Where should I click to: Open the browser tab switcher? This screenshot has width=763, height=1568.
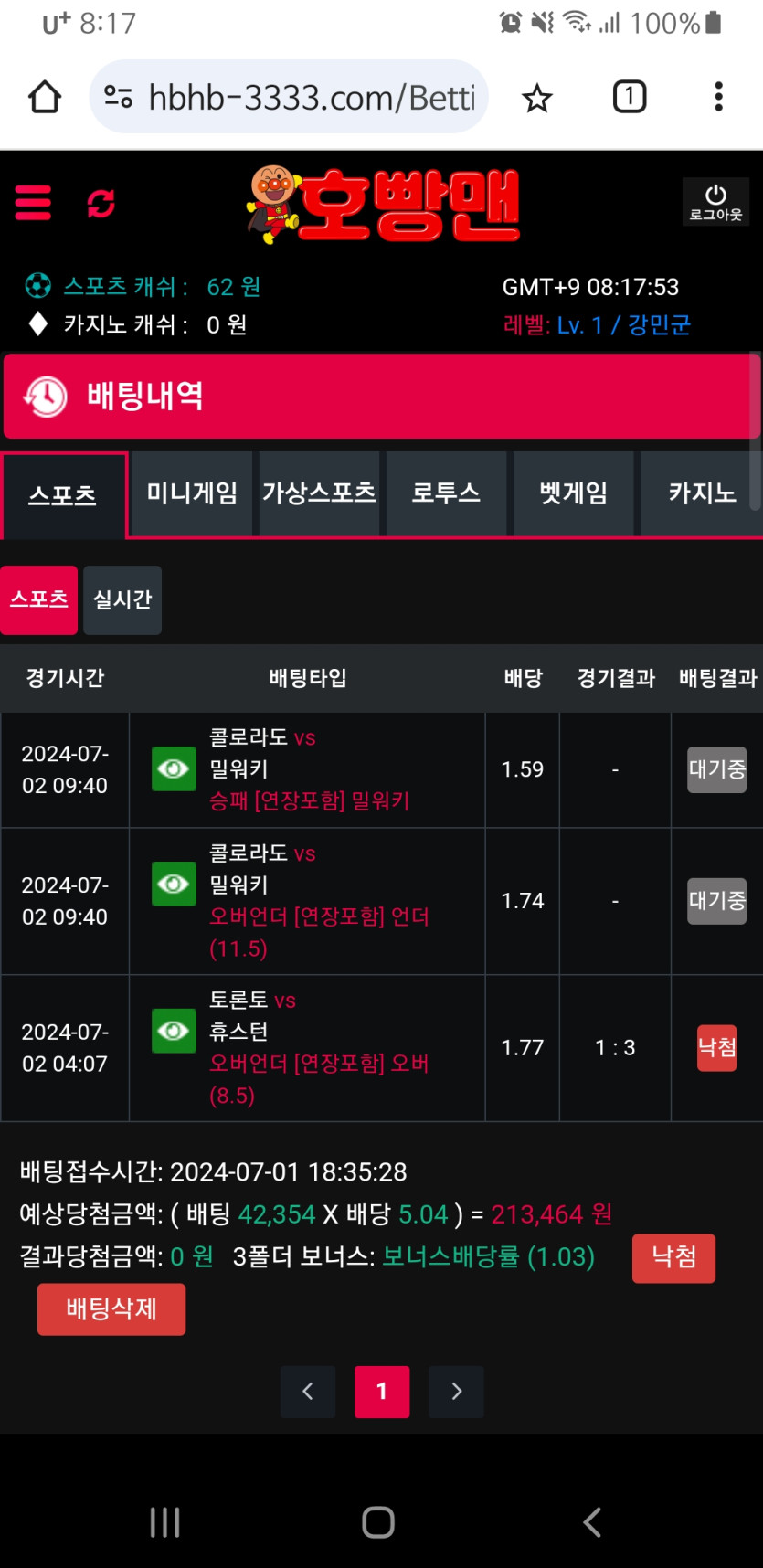[x=629, y=97]
